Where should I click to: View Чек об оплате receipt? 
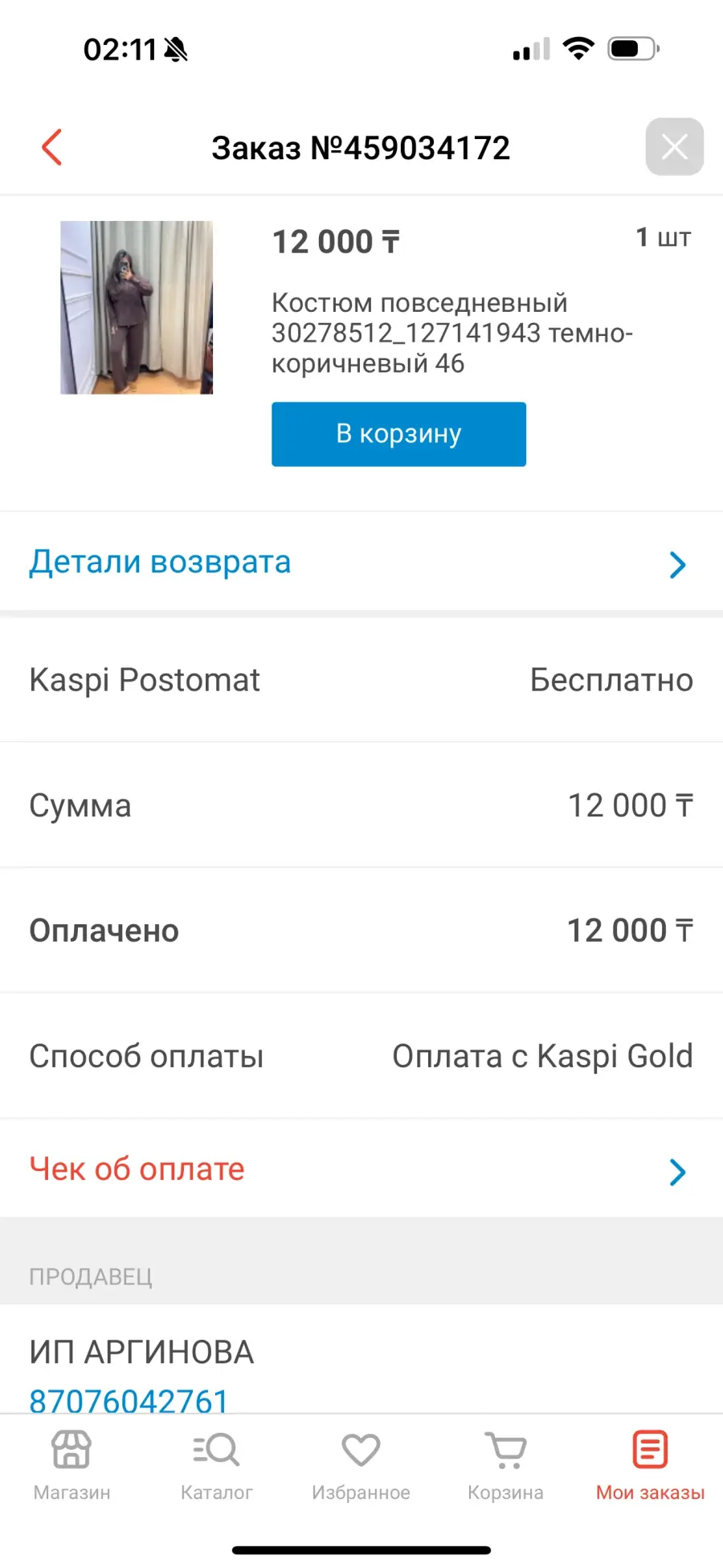click(x=361, y=1169)
